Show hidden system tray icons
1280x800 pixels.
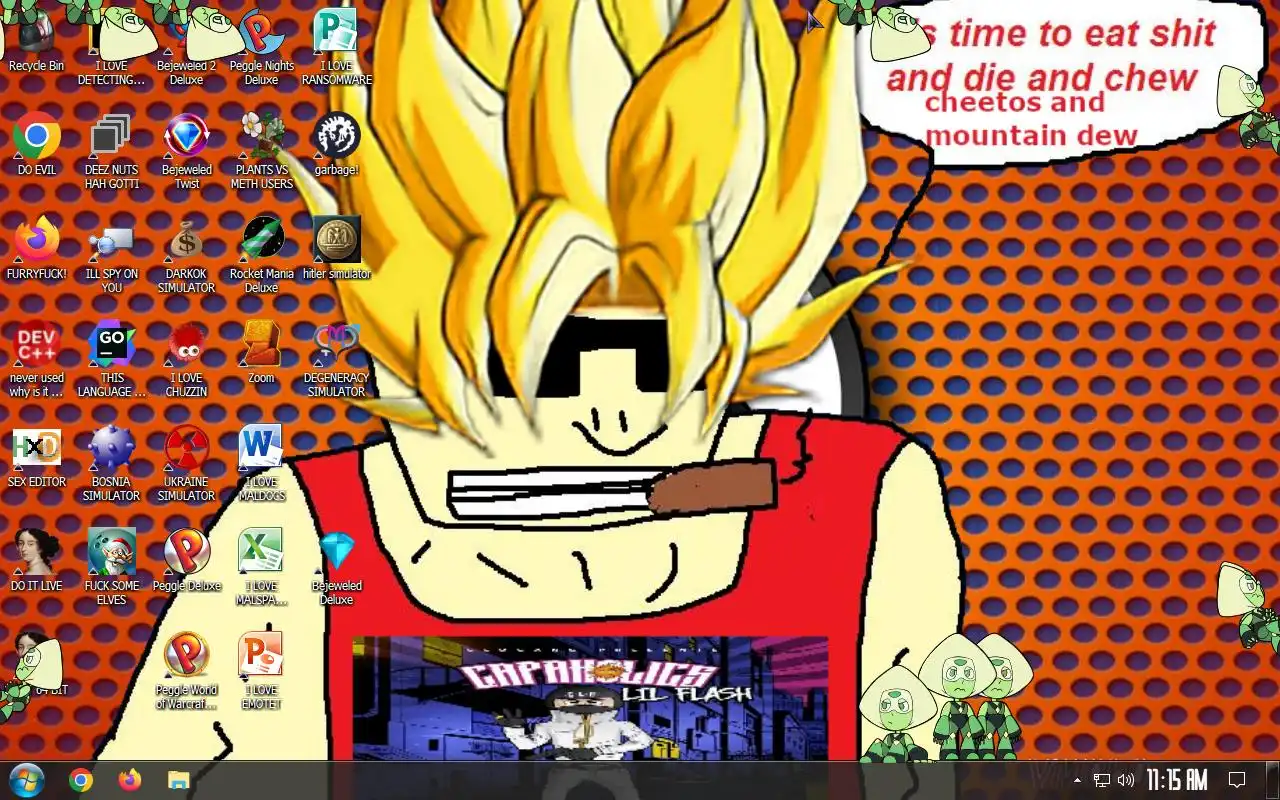1077,780
